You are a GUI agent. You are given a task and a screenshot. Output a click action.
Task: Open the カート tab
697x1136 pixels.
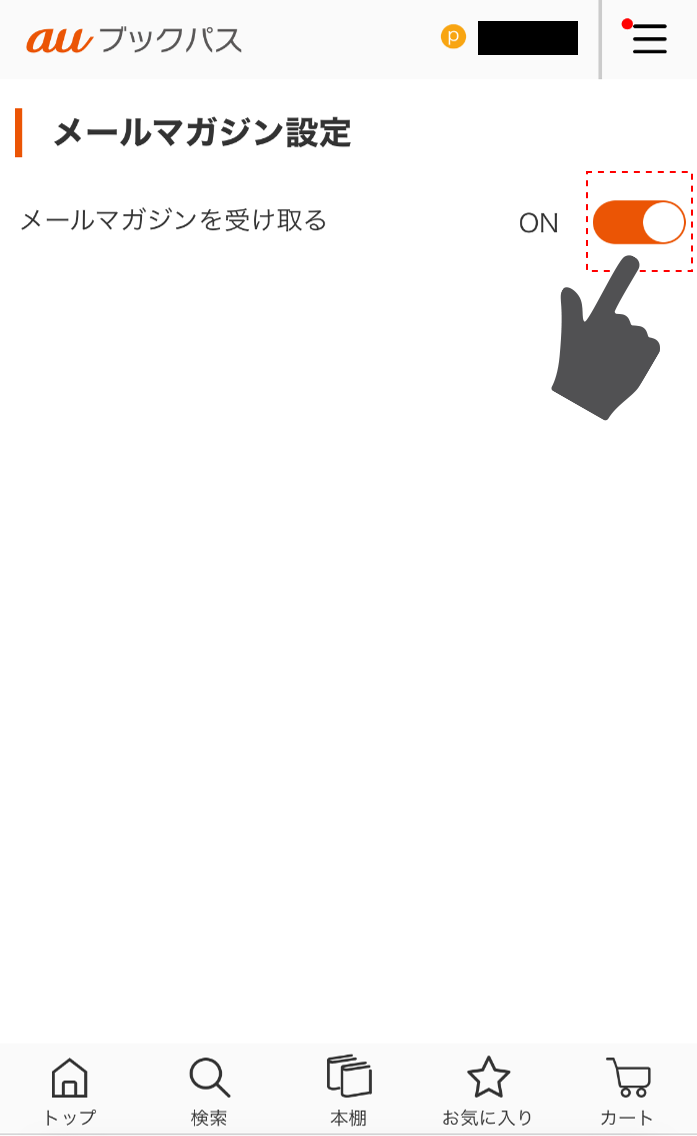tap(627, 1090)
